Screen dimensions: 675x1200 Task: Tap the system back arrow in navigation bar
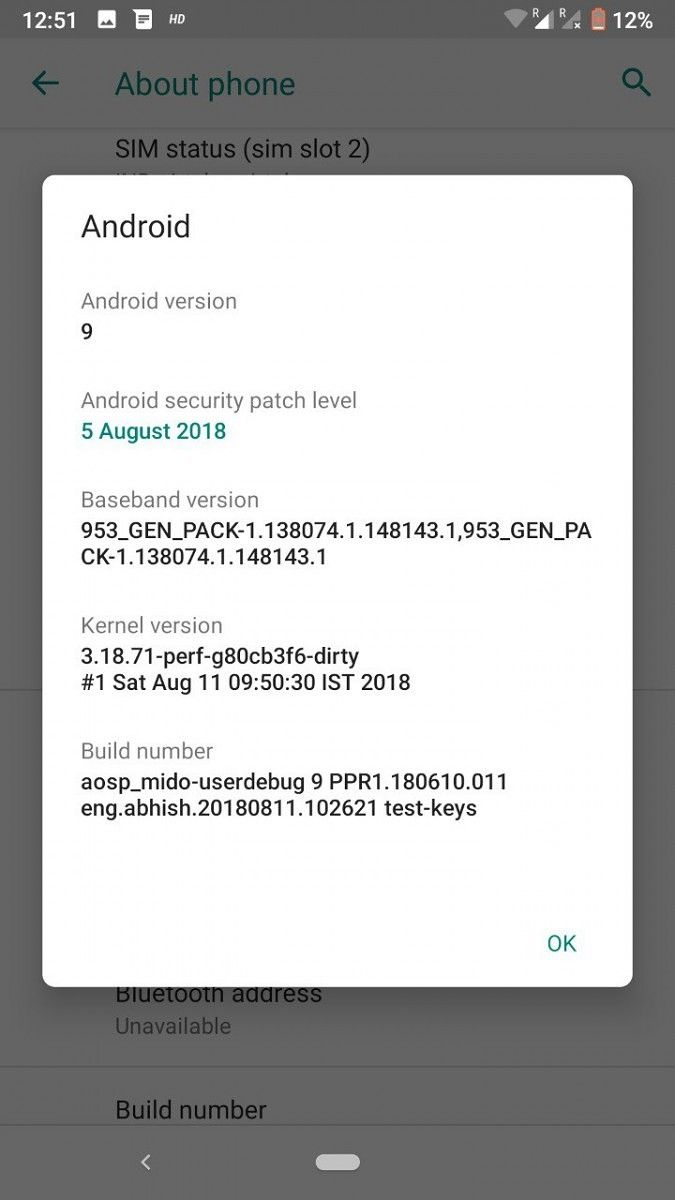click(146, 1162)
